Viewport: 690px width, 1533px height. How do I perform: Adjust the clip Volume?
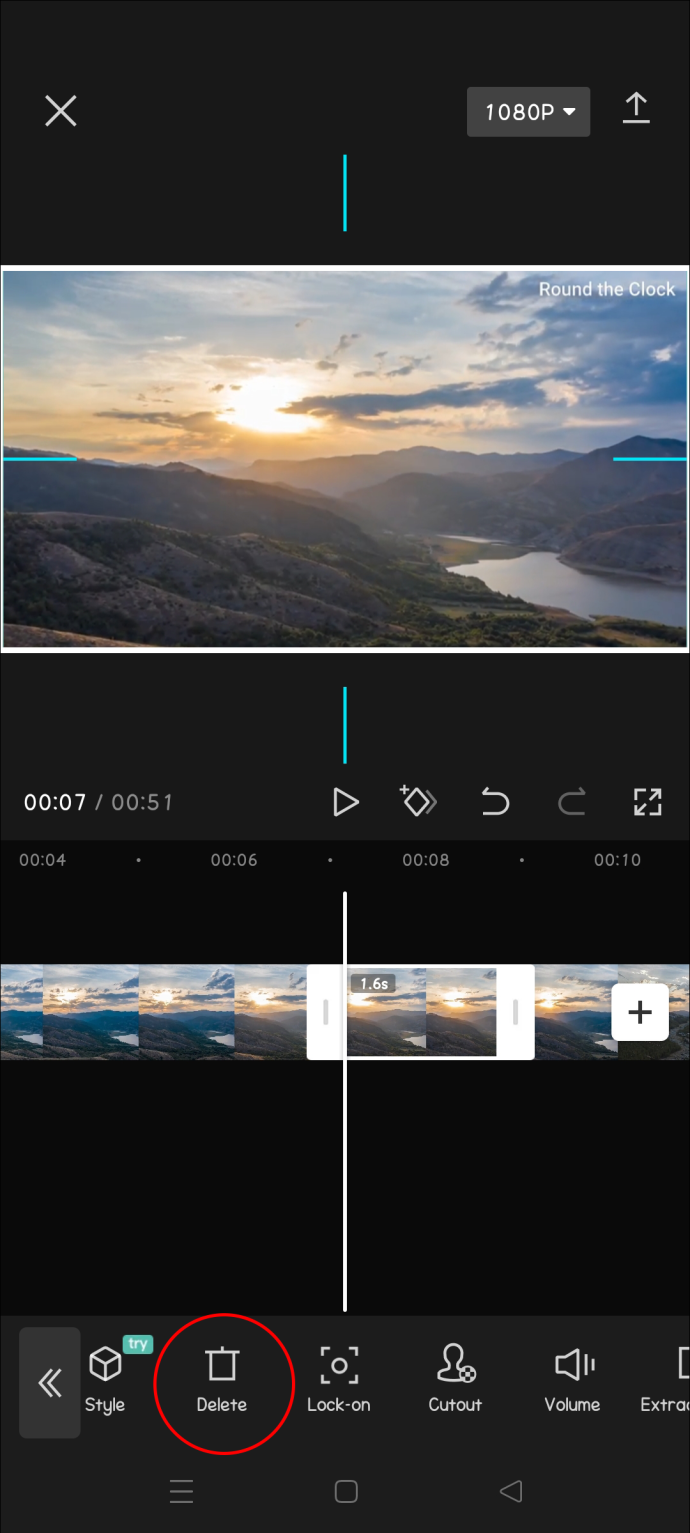572,1380
